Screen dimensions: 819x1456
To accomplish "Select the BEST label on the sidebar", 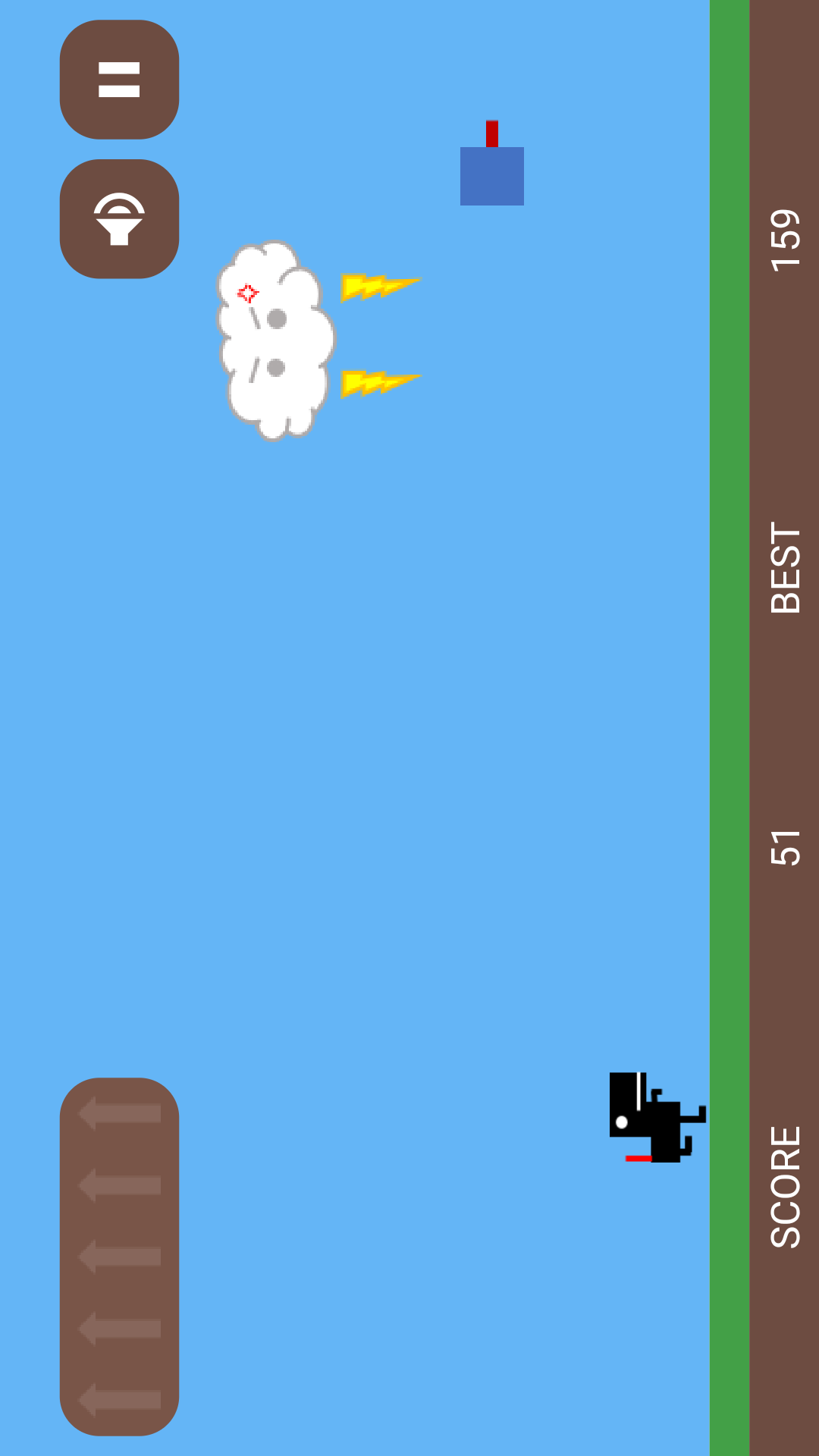I will [784, 565].
